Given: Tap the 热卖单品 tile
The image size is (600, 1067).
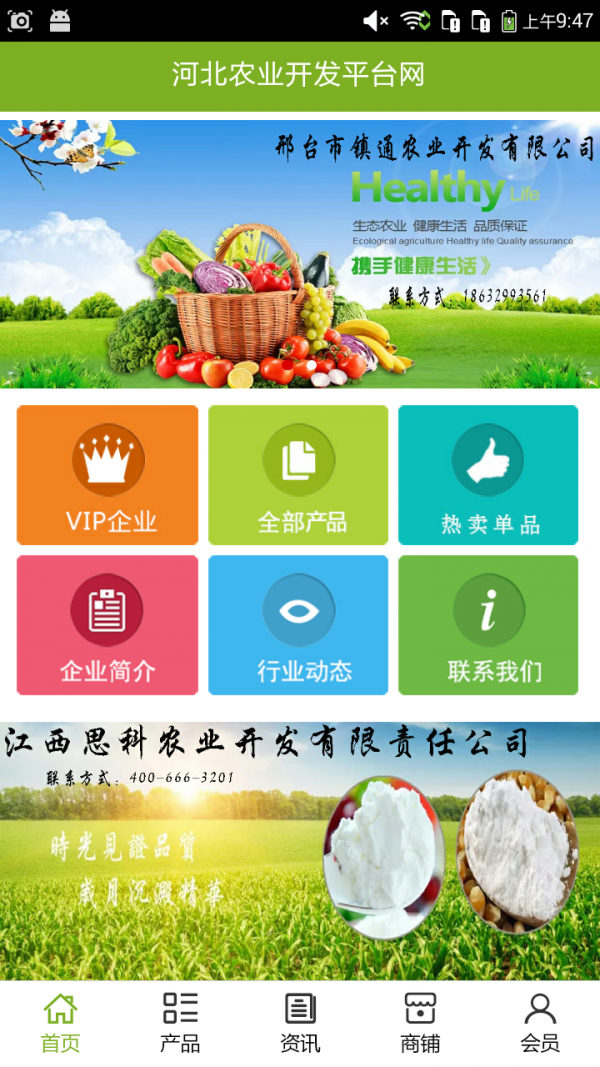Looking at the screenshot, I should 488,475.
